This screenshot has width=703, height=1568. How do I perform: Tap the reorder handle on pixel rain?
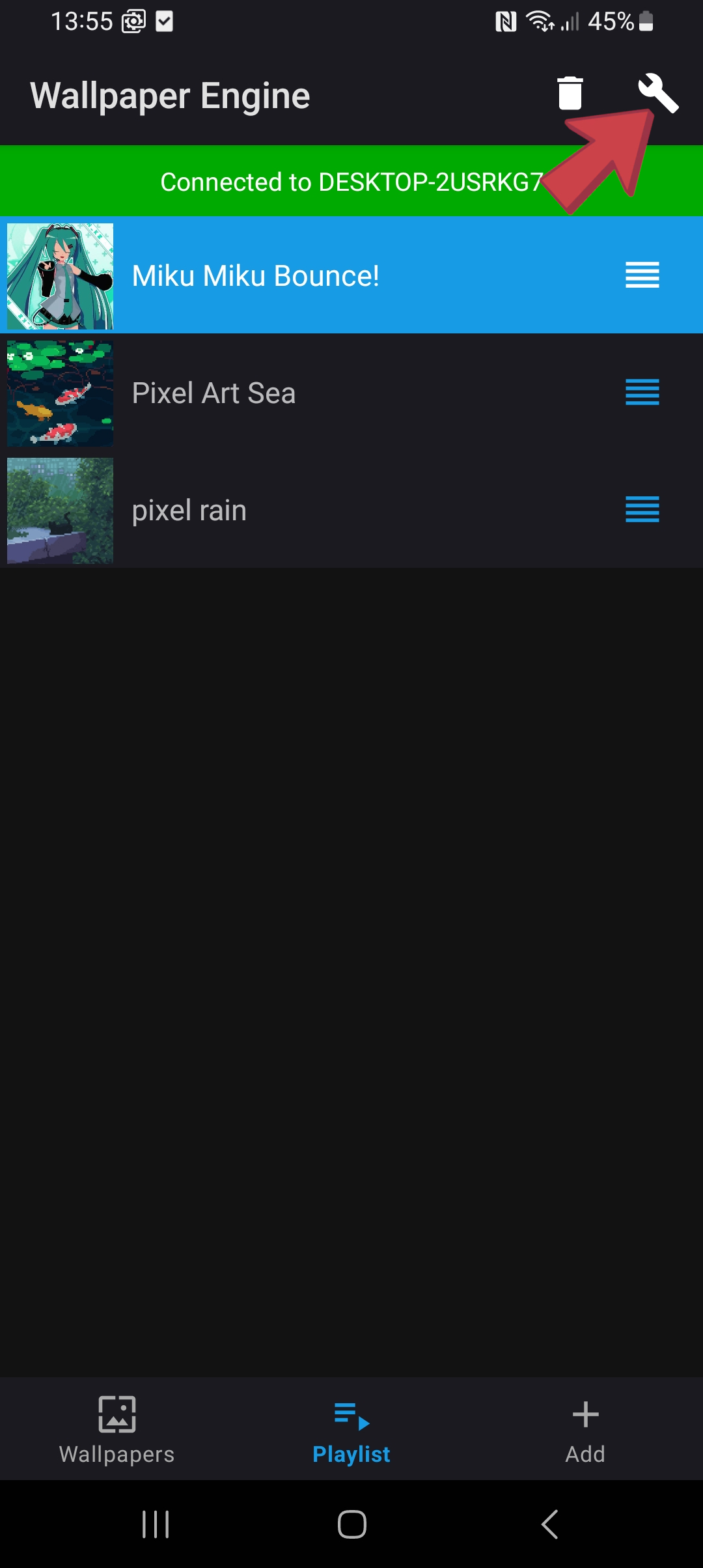[642, 509]
